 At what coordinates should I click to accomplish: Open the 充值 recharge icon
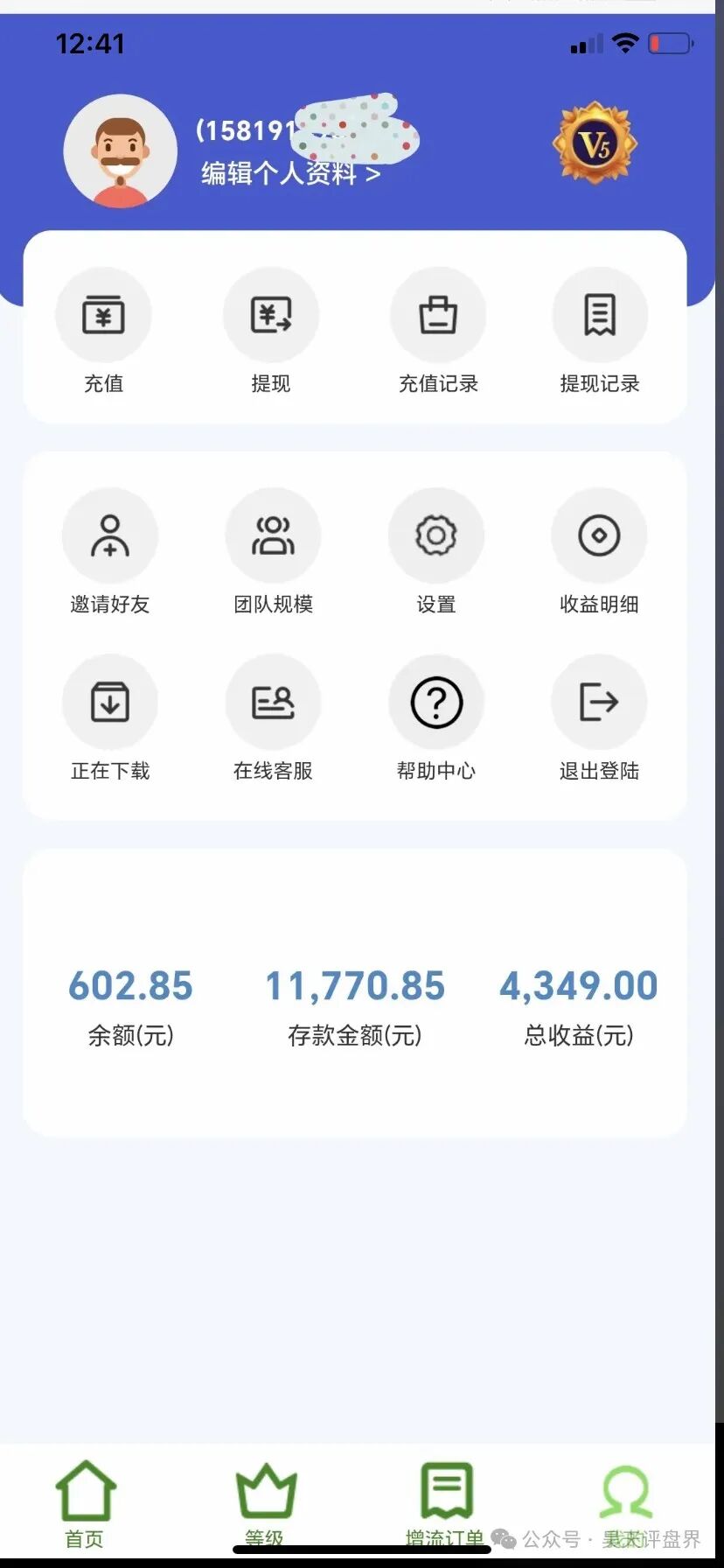(103, 315)
